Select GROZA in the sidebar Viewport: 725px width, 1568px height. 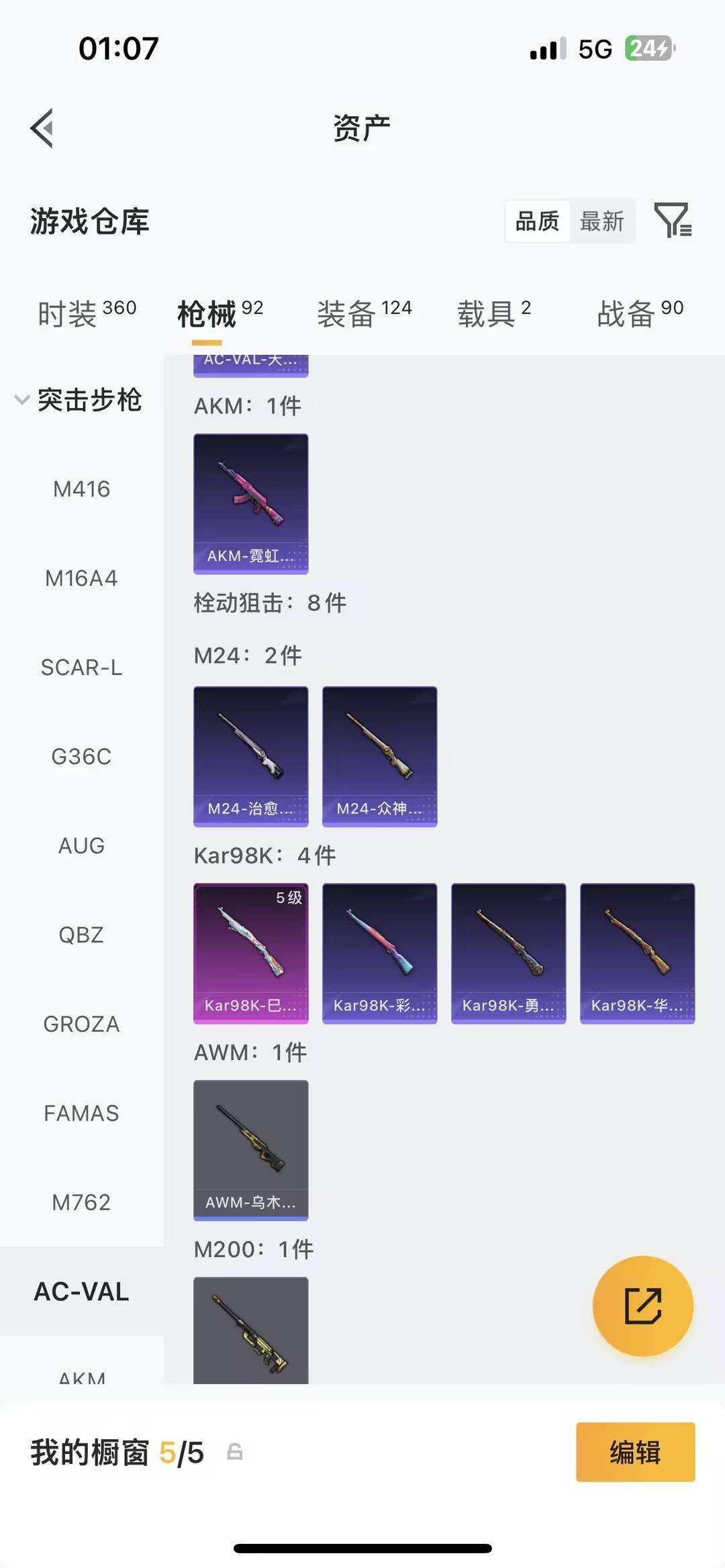pos(82,1024)
